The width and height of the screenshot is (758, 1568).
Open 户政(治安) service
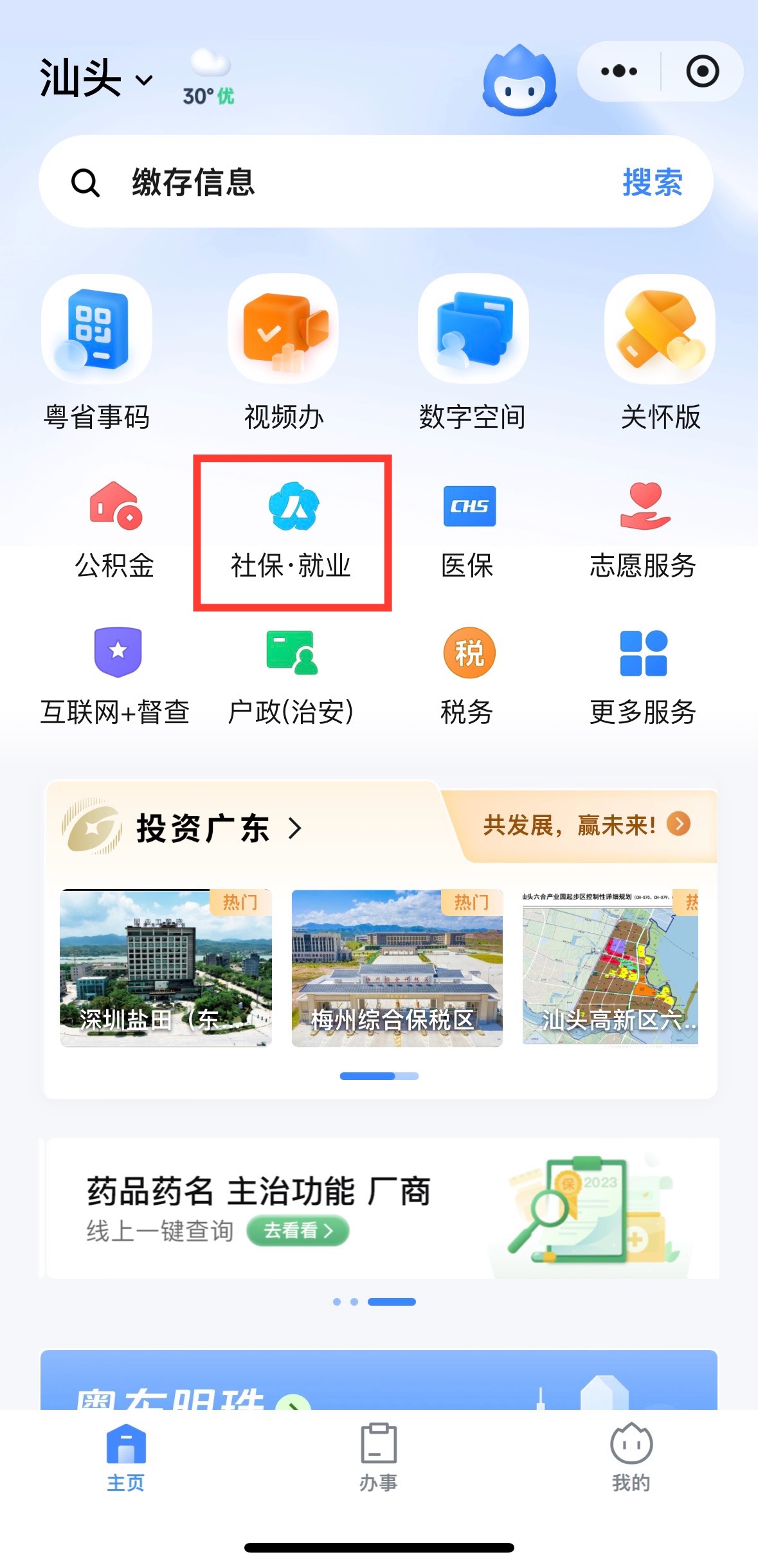291,676
